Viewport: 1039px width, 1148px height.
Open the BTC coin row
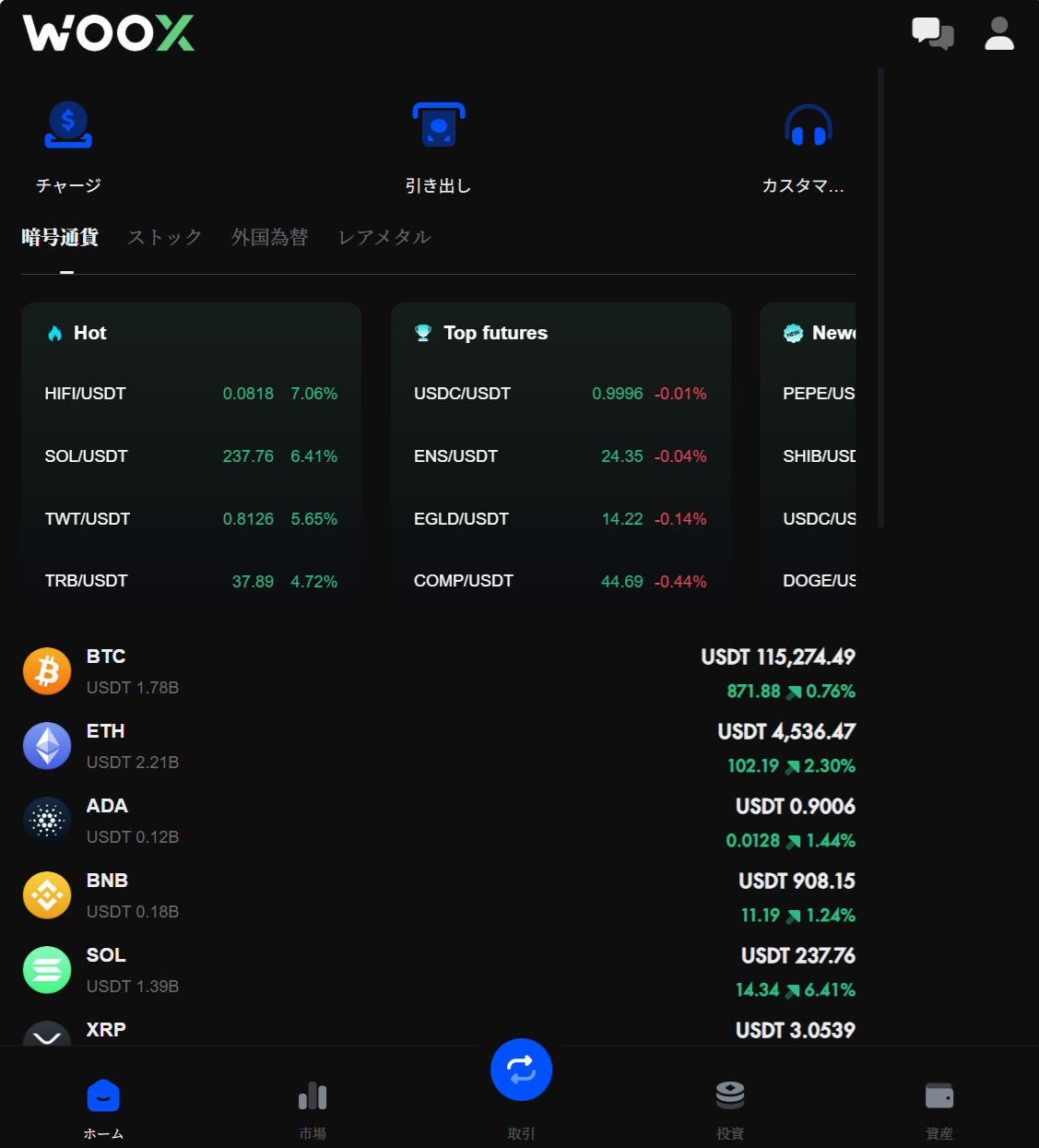click(438, 672)
